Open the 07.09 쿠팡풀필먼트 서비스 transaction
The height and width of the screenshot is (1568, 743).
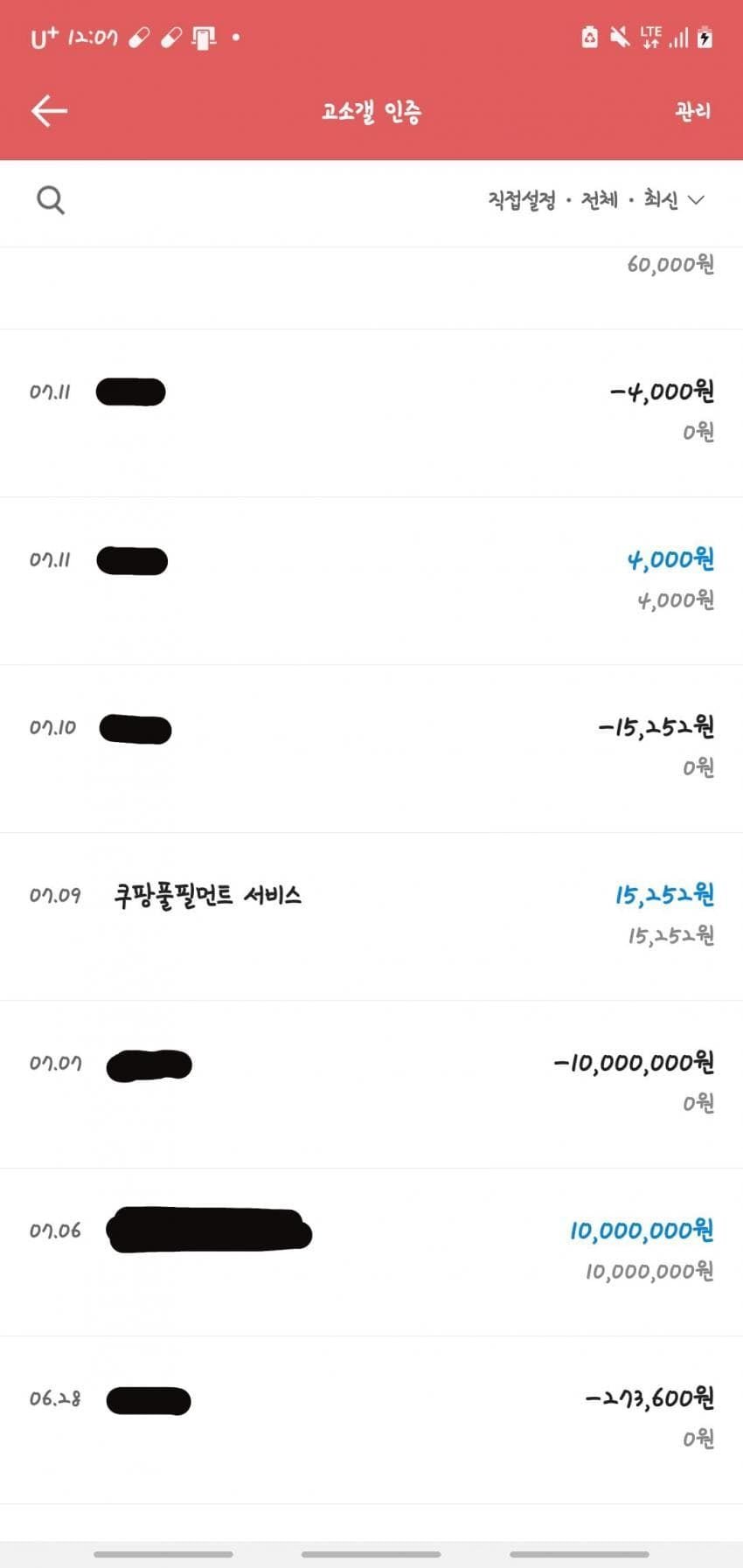[371, 915]
